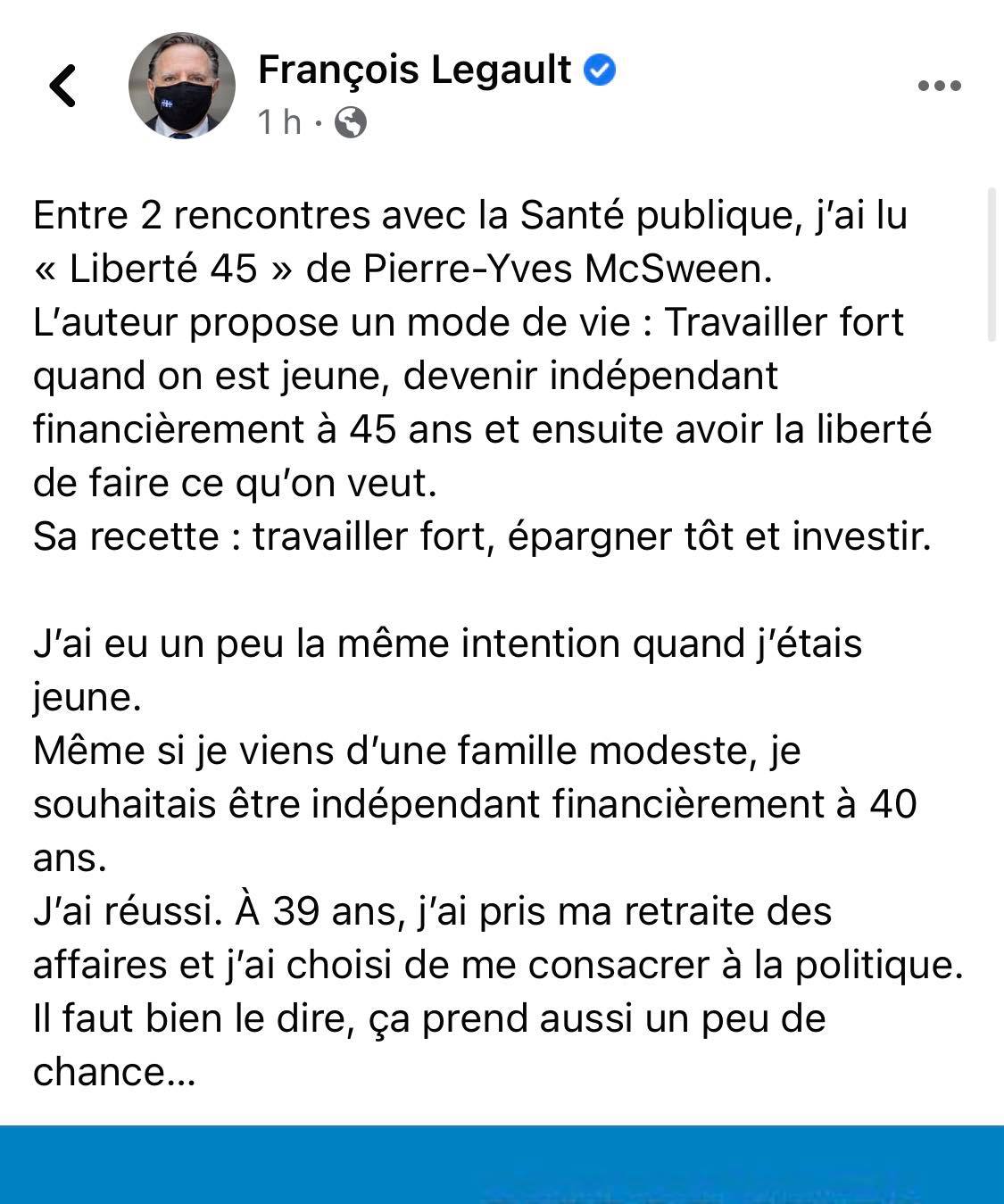
Task: Open the attached image below the post
Action: pyautogui.click(x=502, y=1165)
